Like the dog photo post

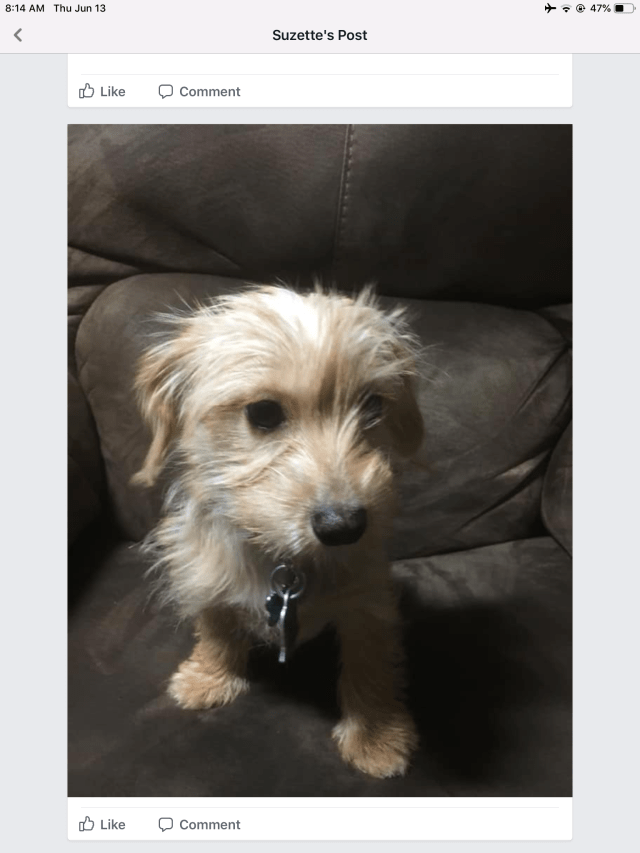(x=102, y=824)
